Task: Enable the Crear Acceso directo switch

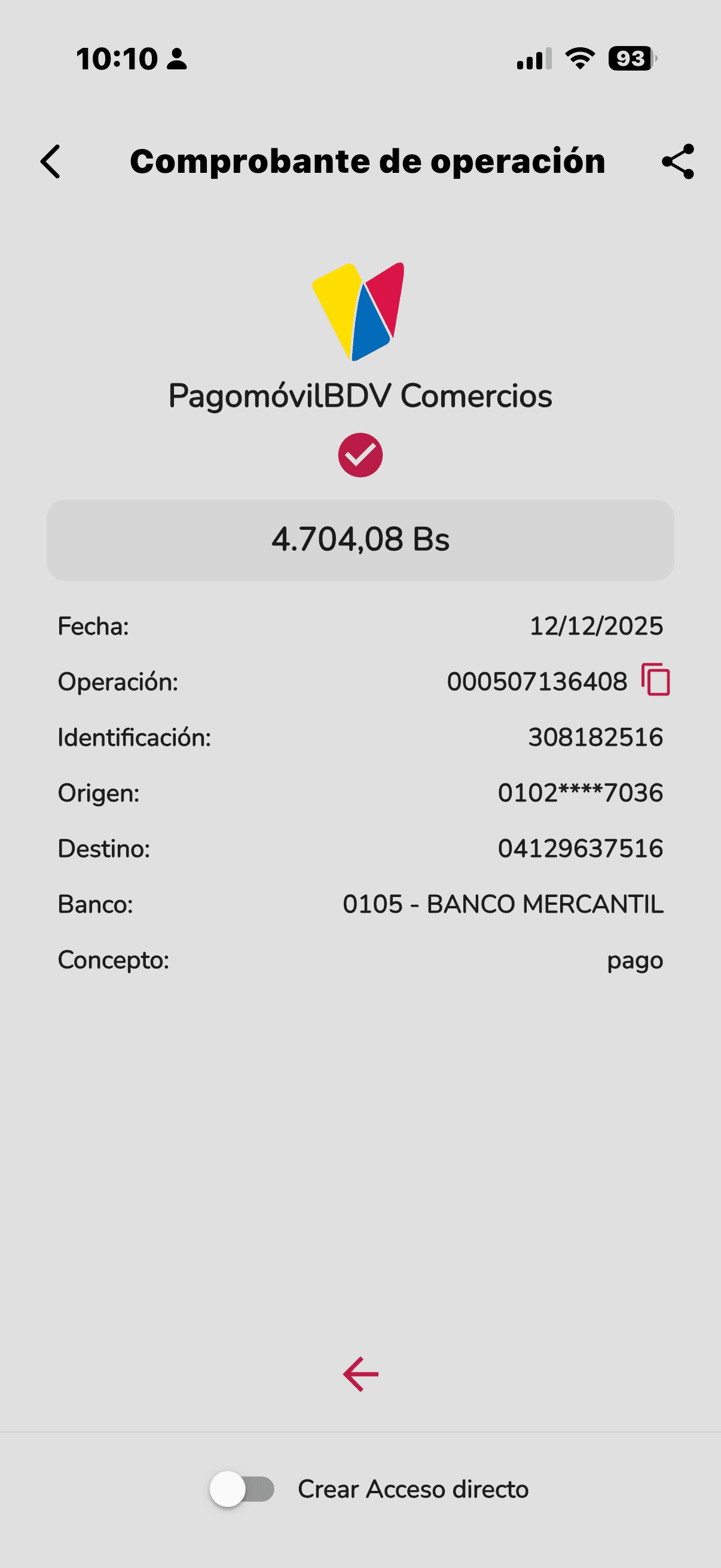Action: [x=242, y=1489]
